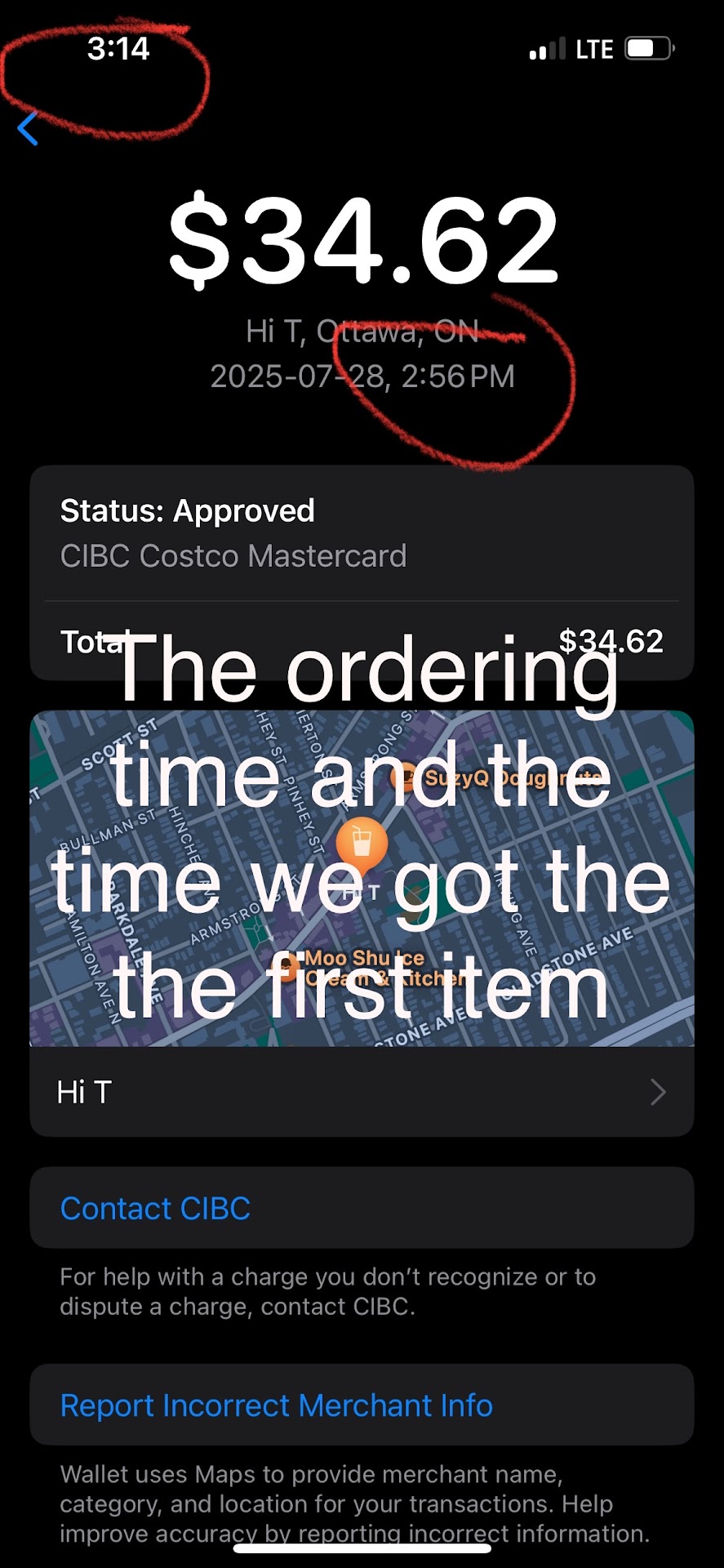Tap Contact CIBC

click(x=155, y=1208)
